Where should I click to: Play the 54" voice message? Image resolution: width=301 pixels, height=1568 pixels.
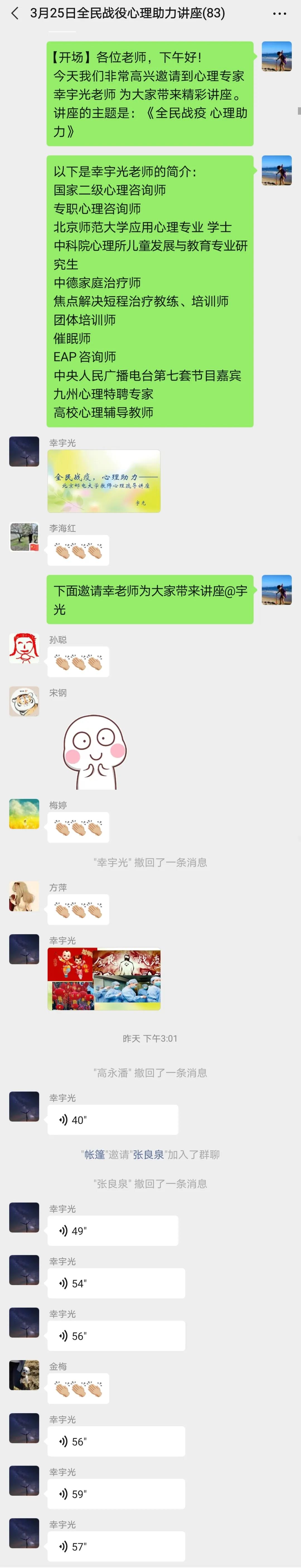click(116, 1283)
